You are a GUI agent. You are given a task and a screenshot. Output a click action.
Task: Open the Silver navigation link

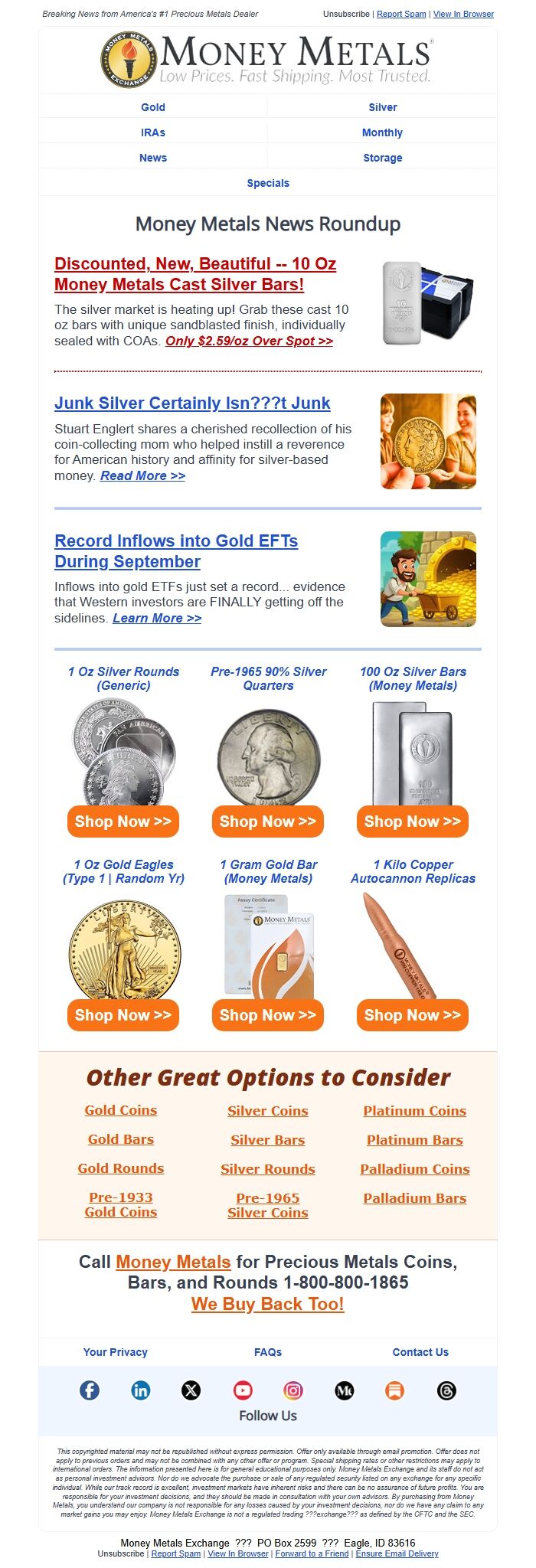point(382,107)
